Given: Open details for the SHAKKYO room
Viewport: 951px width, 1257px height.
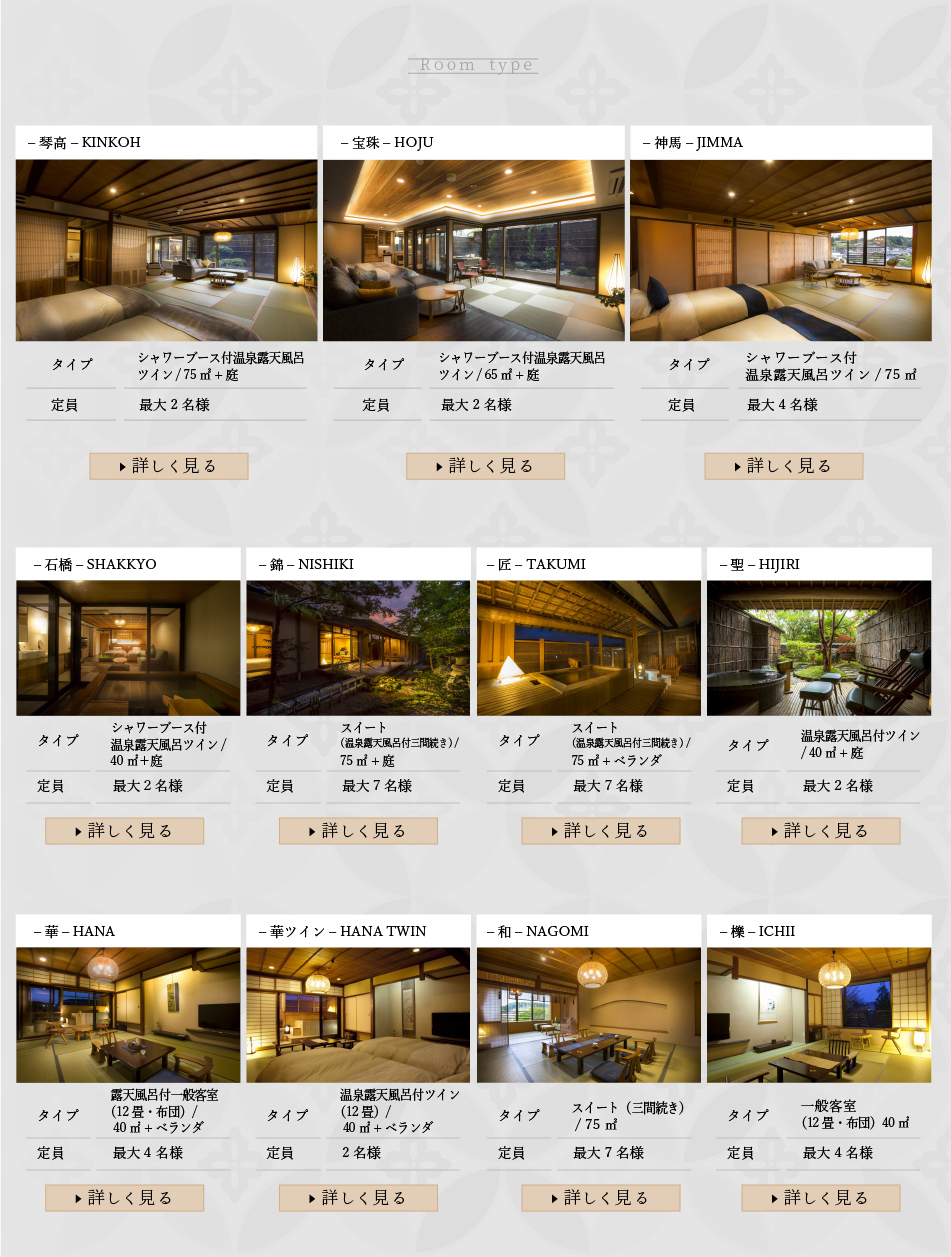Looking at the screenshot, I should pos(124,831).
